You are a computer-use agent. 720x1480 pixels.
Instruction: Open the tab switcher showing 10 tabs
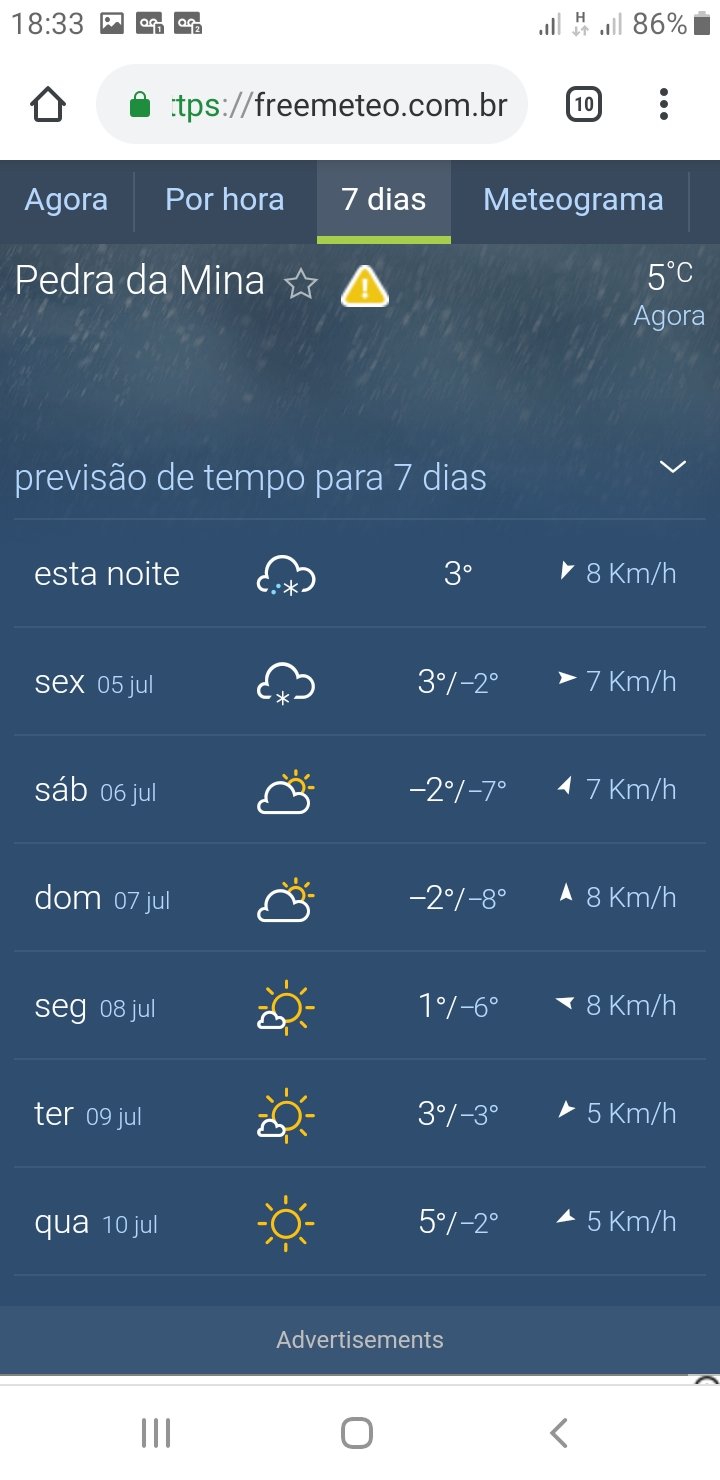pos(584,104)
